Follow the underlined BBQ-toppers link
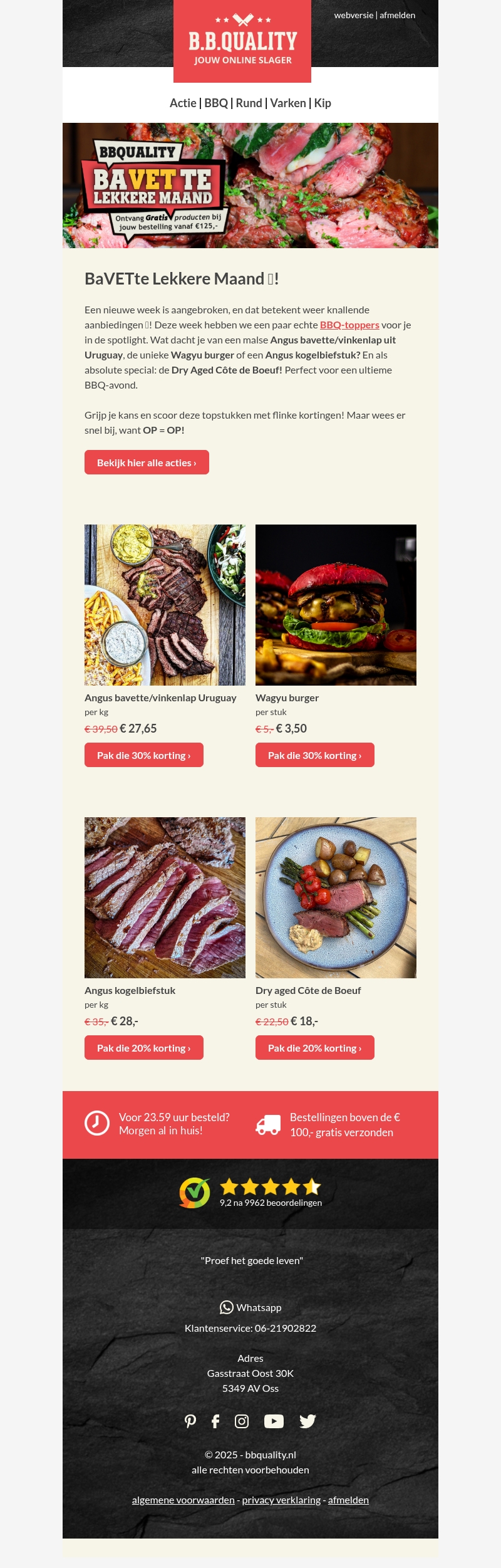The height and width of the screenshot is (1568, 501). tap(349, 325)
